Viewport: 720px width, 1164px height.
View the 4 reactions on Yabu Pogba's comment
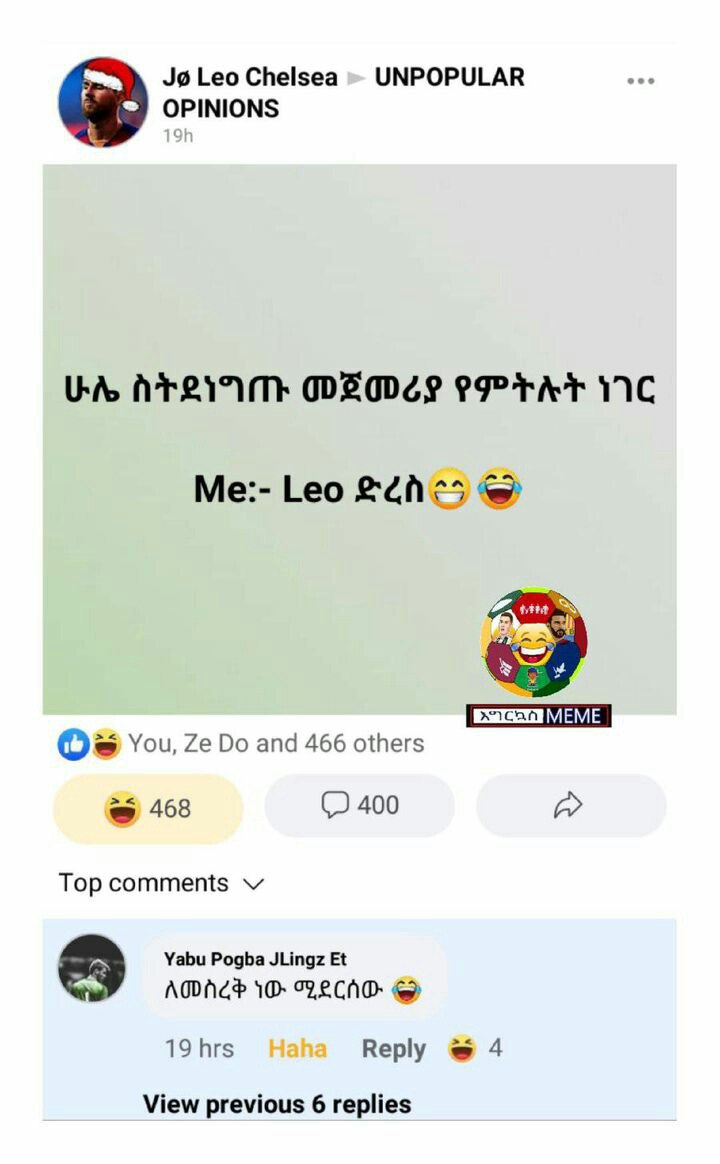475,1048
